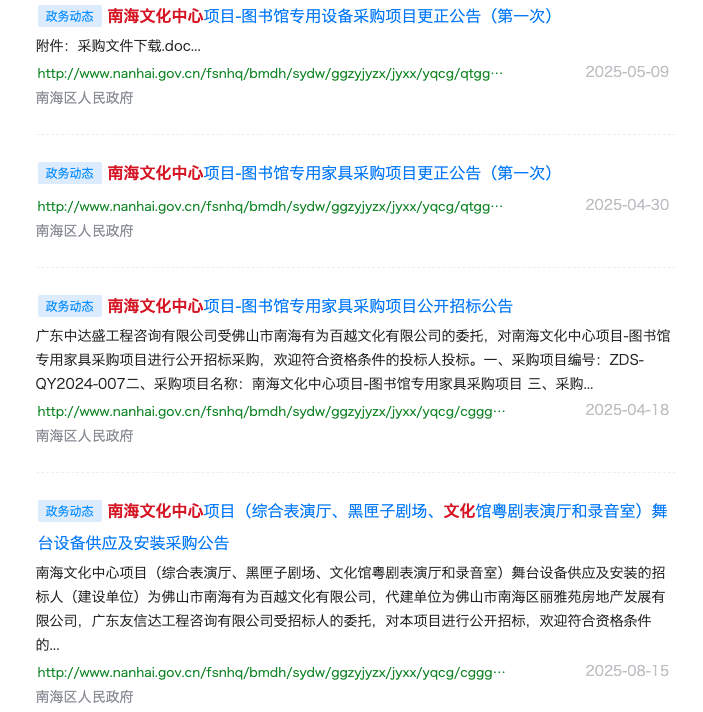Tap the green URL dated 2025-04-18
This screenshot has height=712, width=703.
[x=271, y=411]
